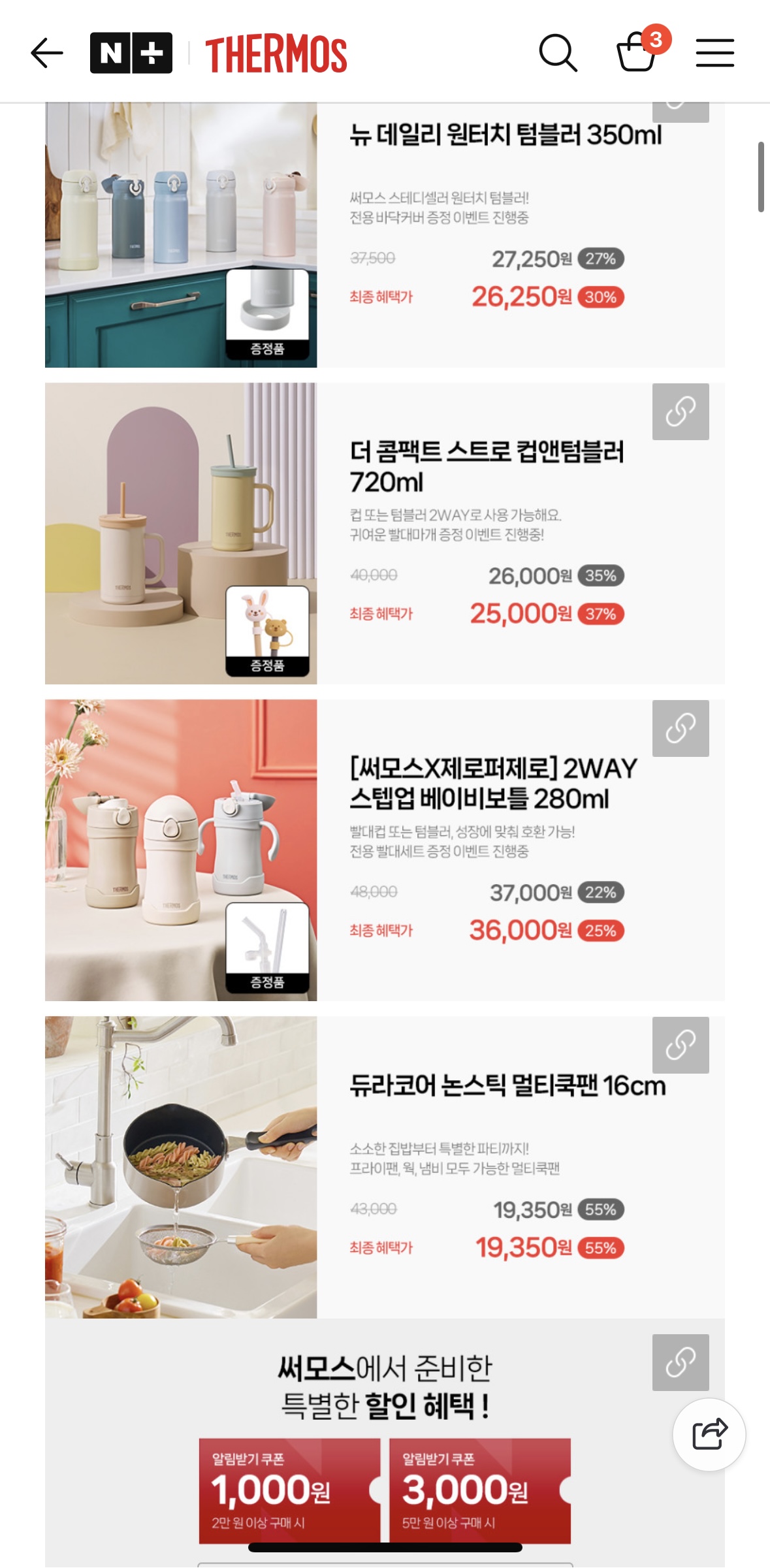
Task: Open the search icon
Action: (x=558, y=53)
